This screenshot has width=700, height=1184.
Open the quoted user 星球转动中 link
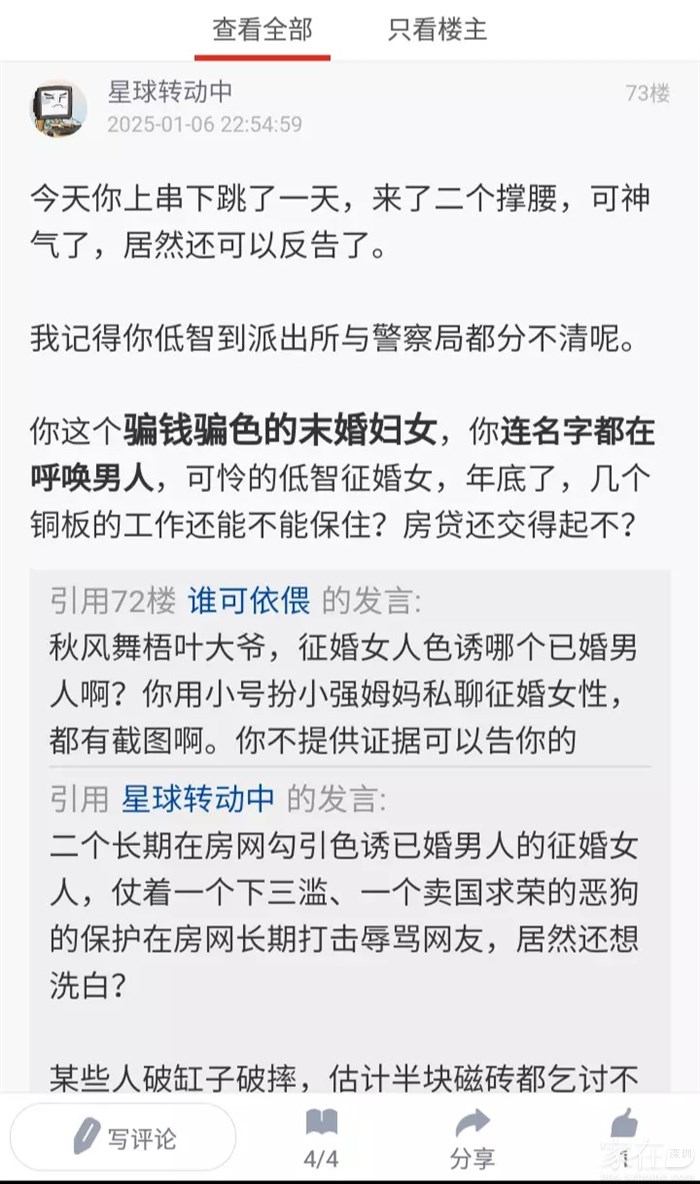198,797
